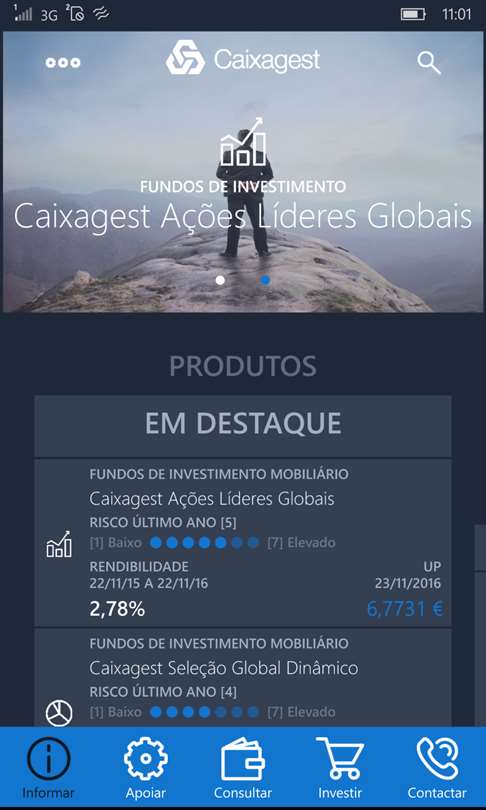The image size is (486, 810).
Task: Switch to the Apoiar tab
Action: [x=146, y=768]
